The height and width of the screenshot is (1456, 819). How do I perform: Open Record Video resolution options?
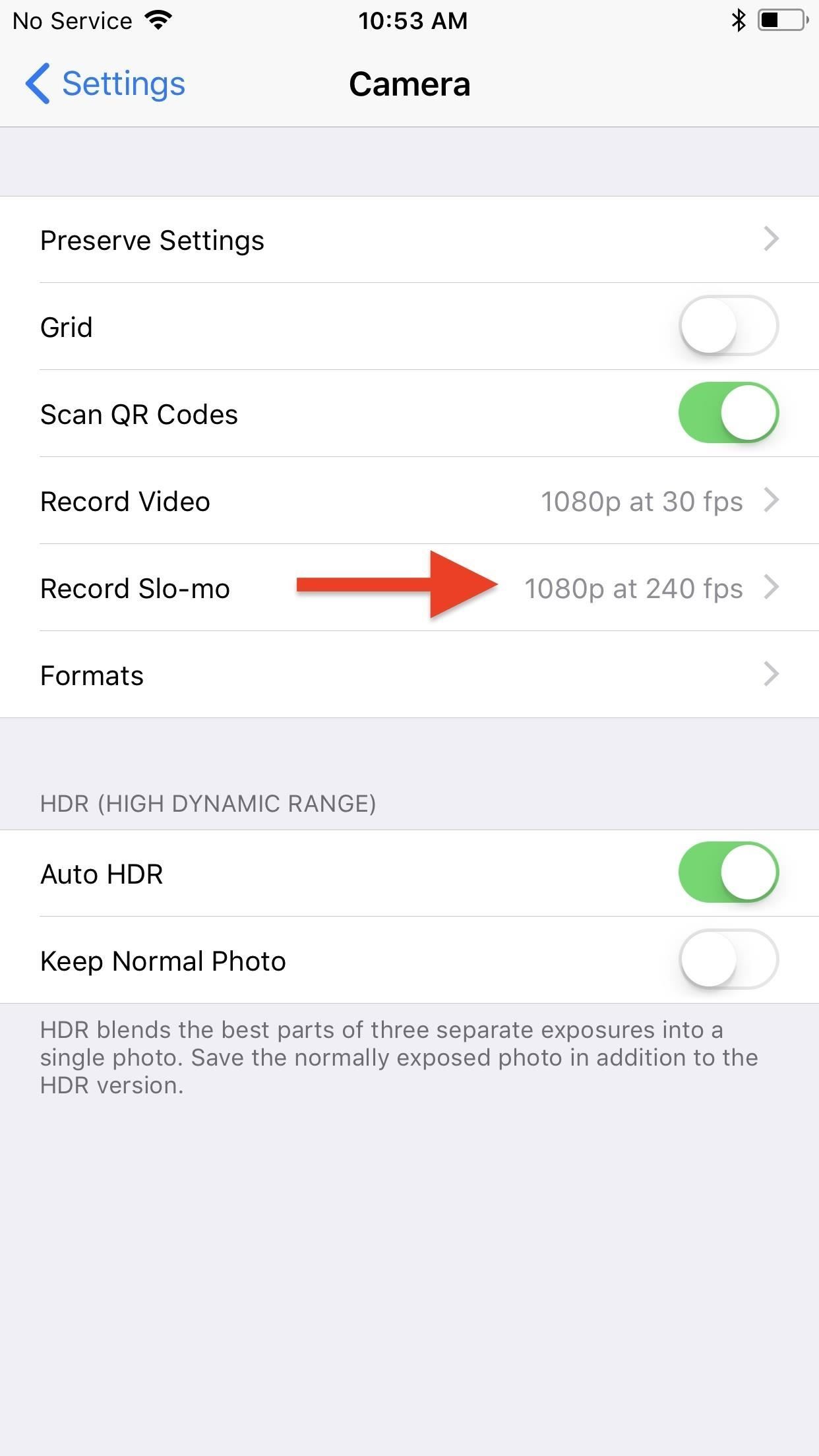pos(409,501)
